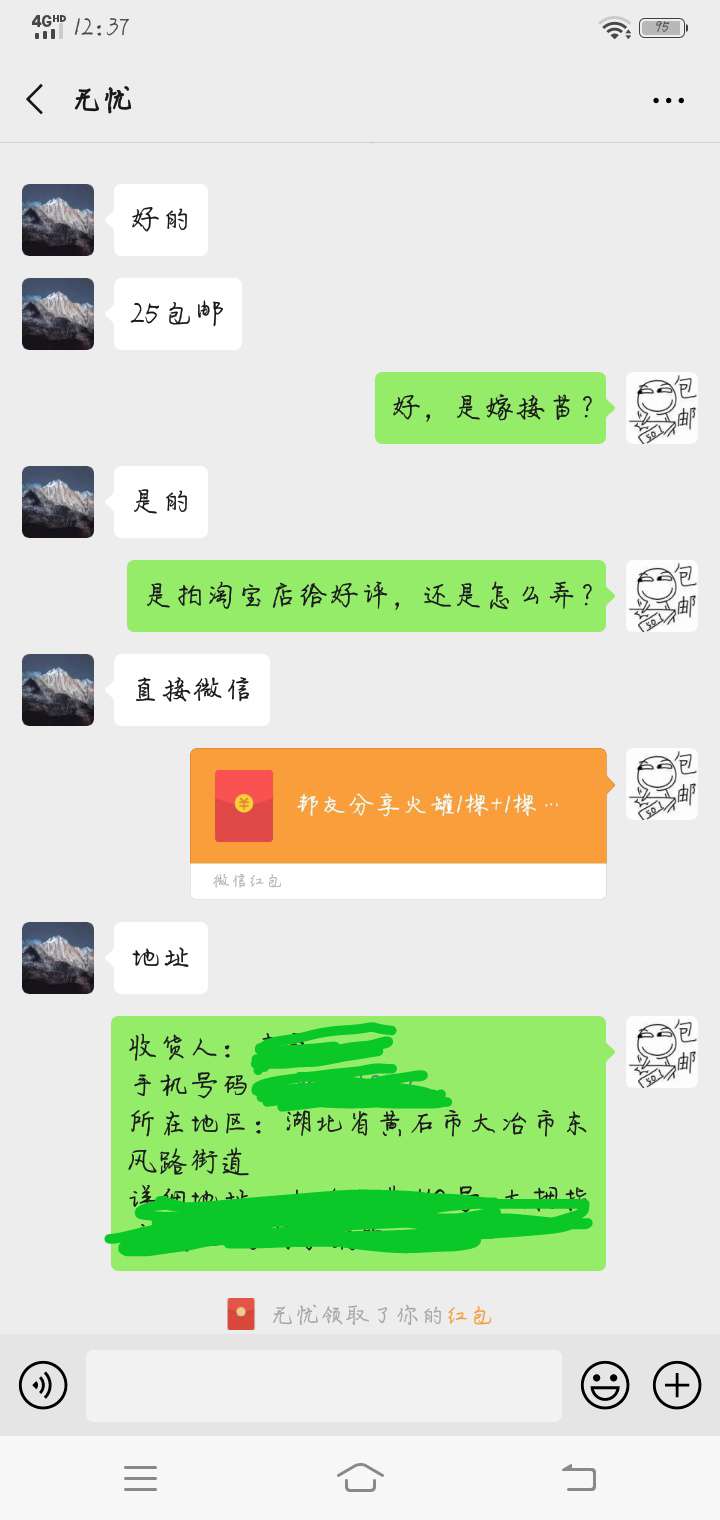Focus the message text field
Viewport: 720px width, 1520px height.
pyautogui.click(x=324, y=1385)
